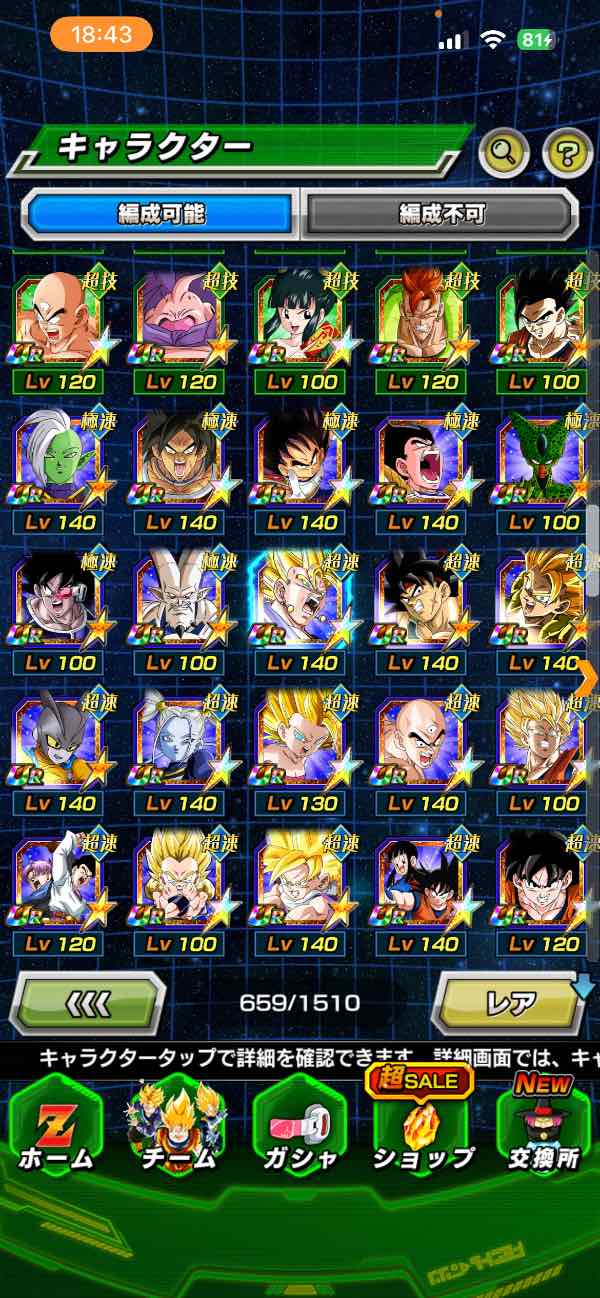The image size is (600, 1298).
Task: Open the ガシャ section
Action: 299,1128
